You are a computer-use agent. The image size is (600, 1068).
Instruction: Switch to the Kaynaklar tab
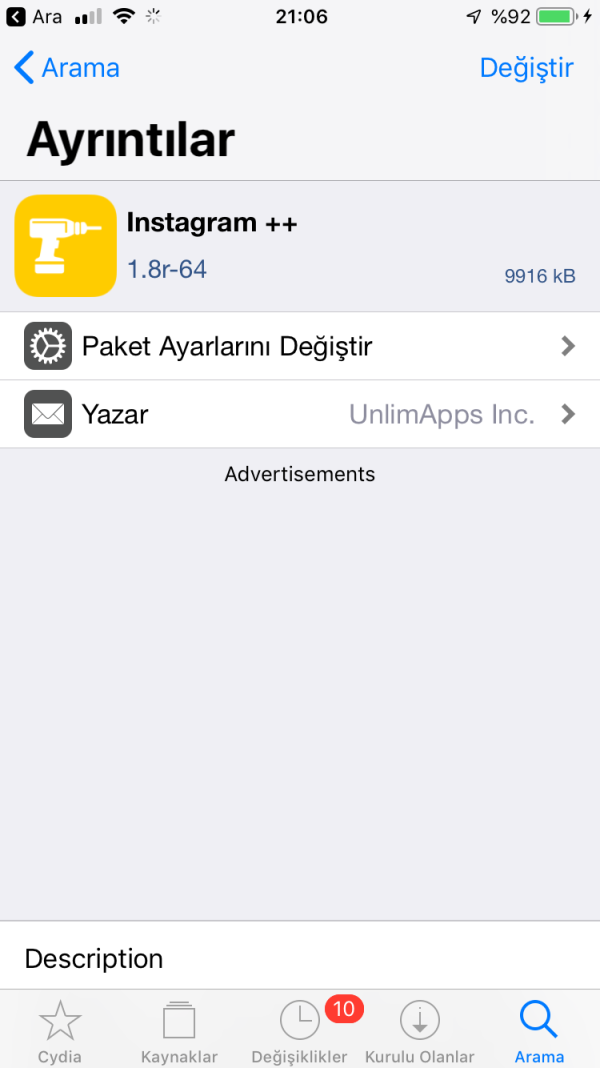(x=179, y=1032)
